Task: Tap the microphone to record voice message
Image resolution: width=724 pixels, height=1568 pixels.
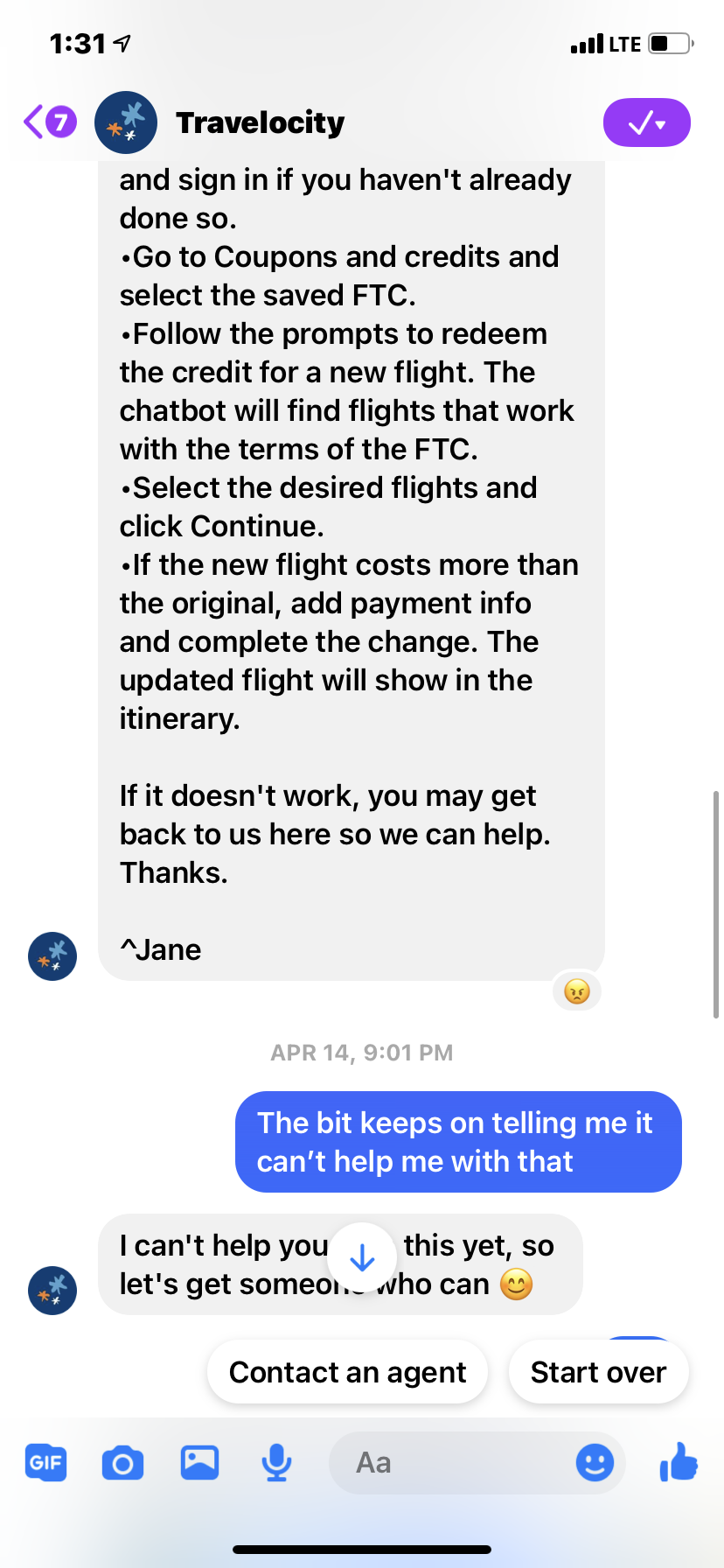Action: (x=276, y=1462)
